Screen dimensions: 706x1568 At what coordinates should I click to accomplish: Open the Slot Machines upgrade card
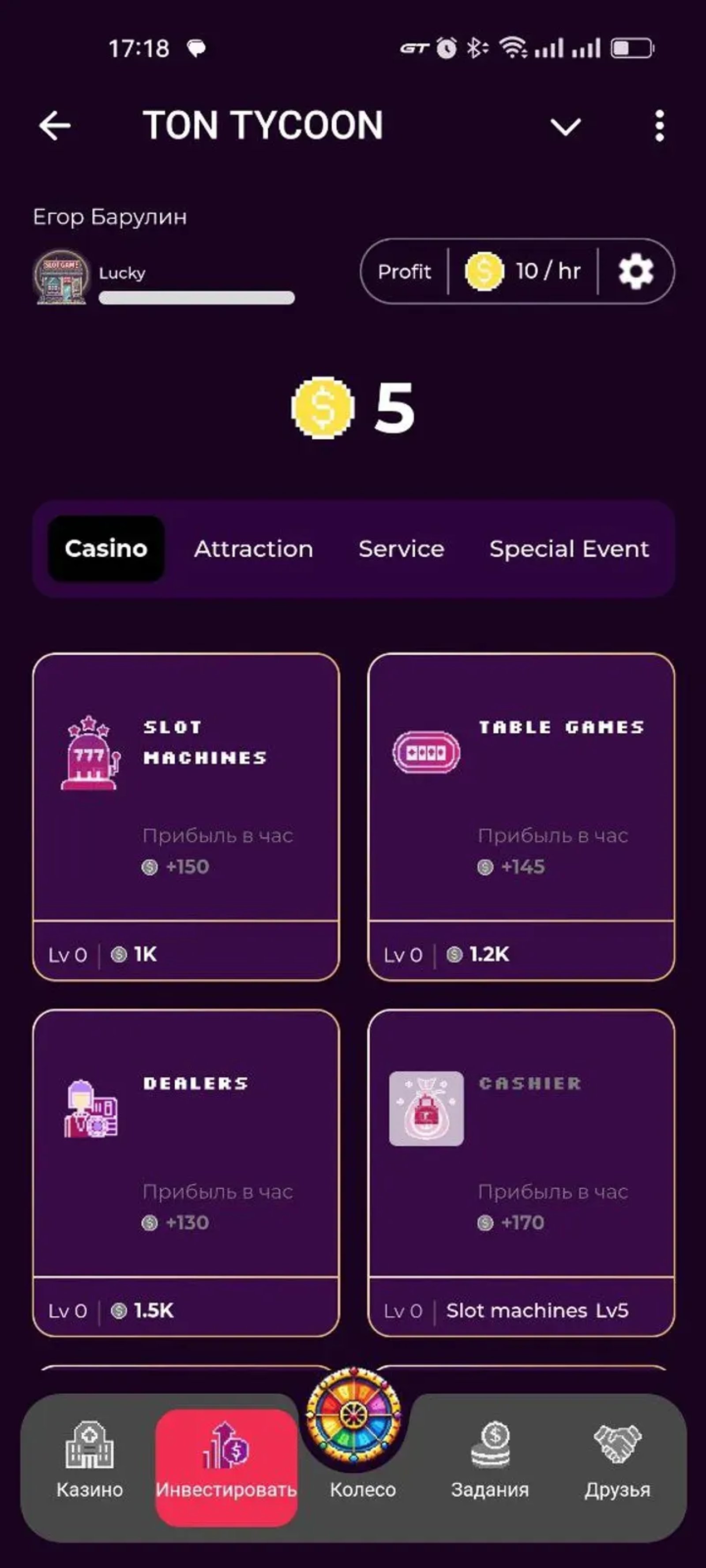pyautogui.click(x=186, y=816)
